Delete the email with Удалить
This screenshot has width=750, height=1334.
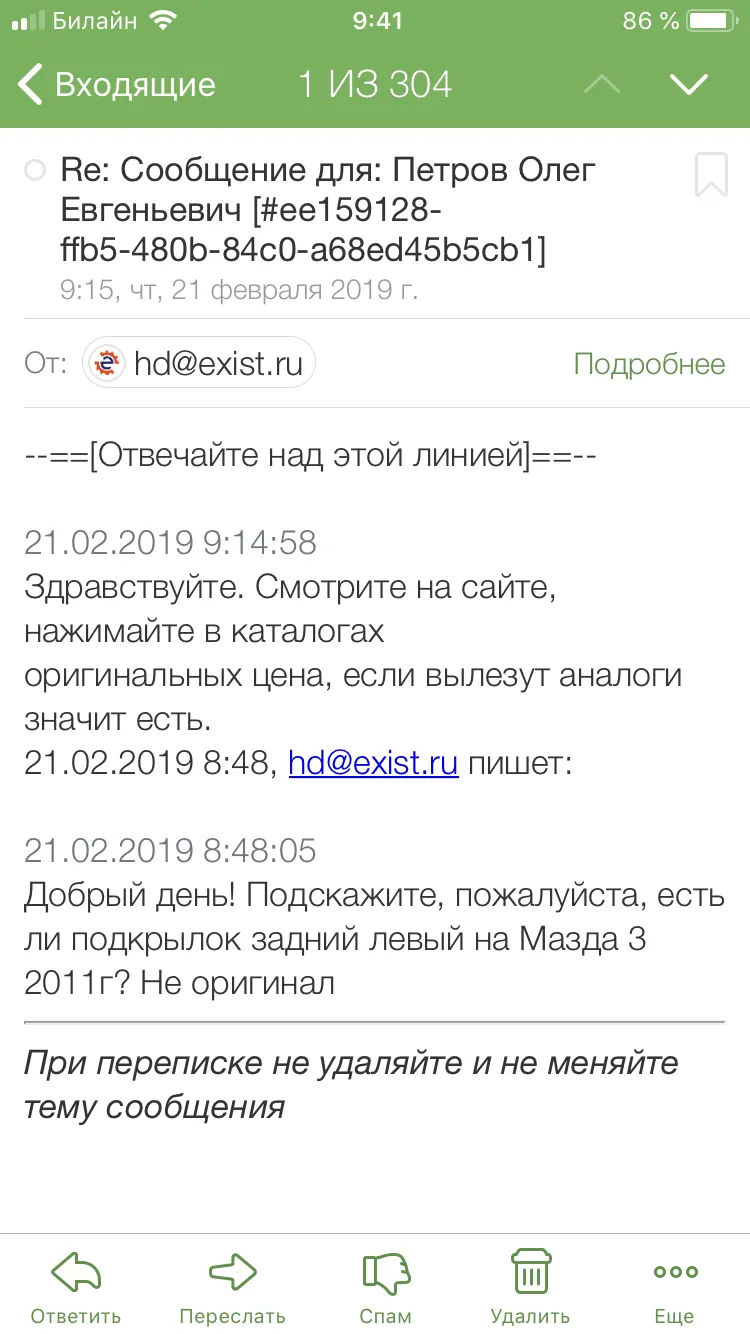tap(530, 1286)
